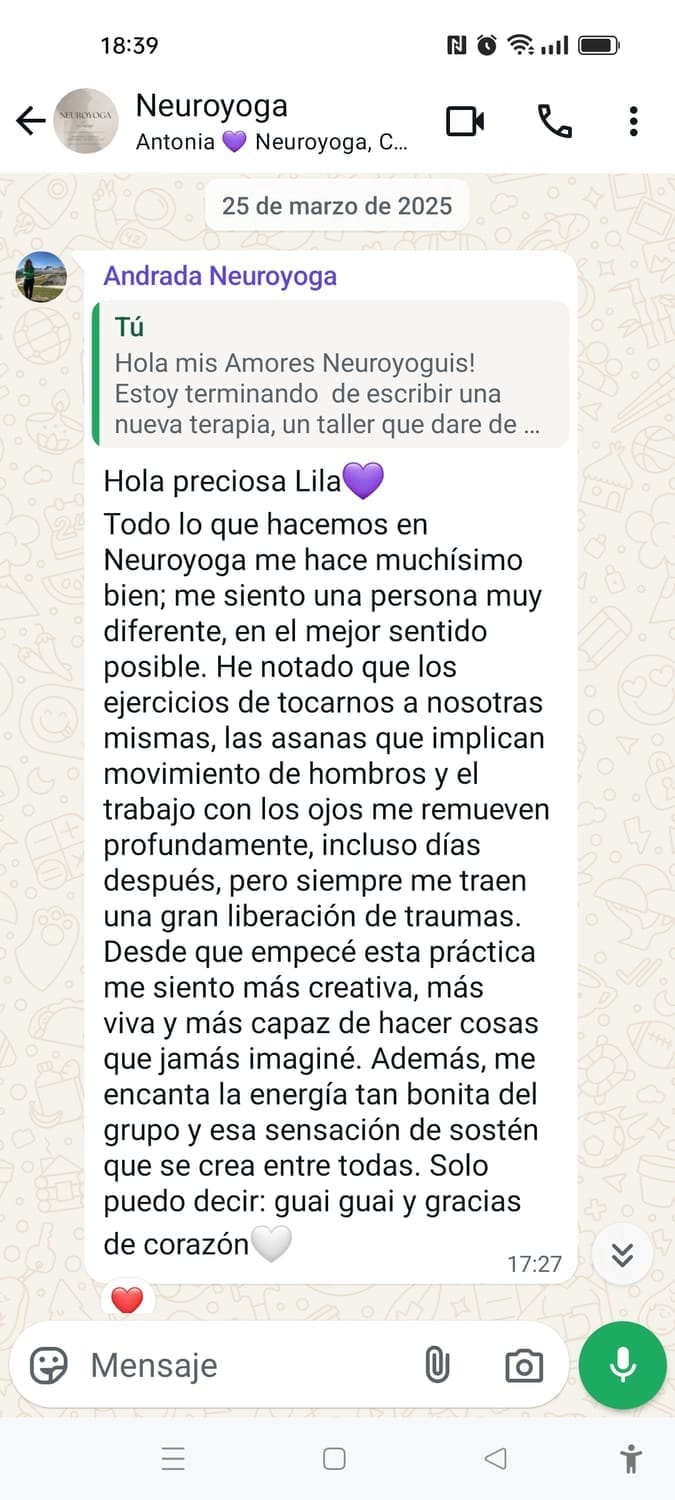Focus the Mensaje text field

[240, 1365]
